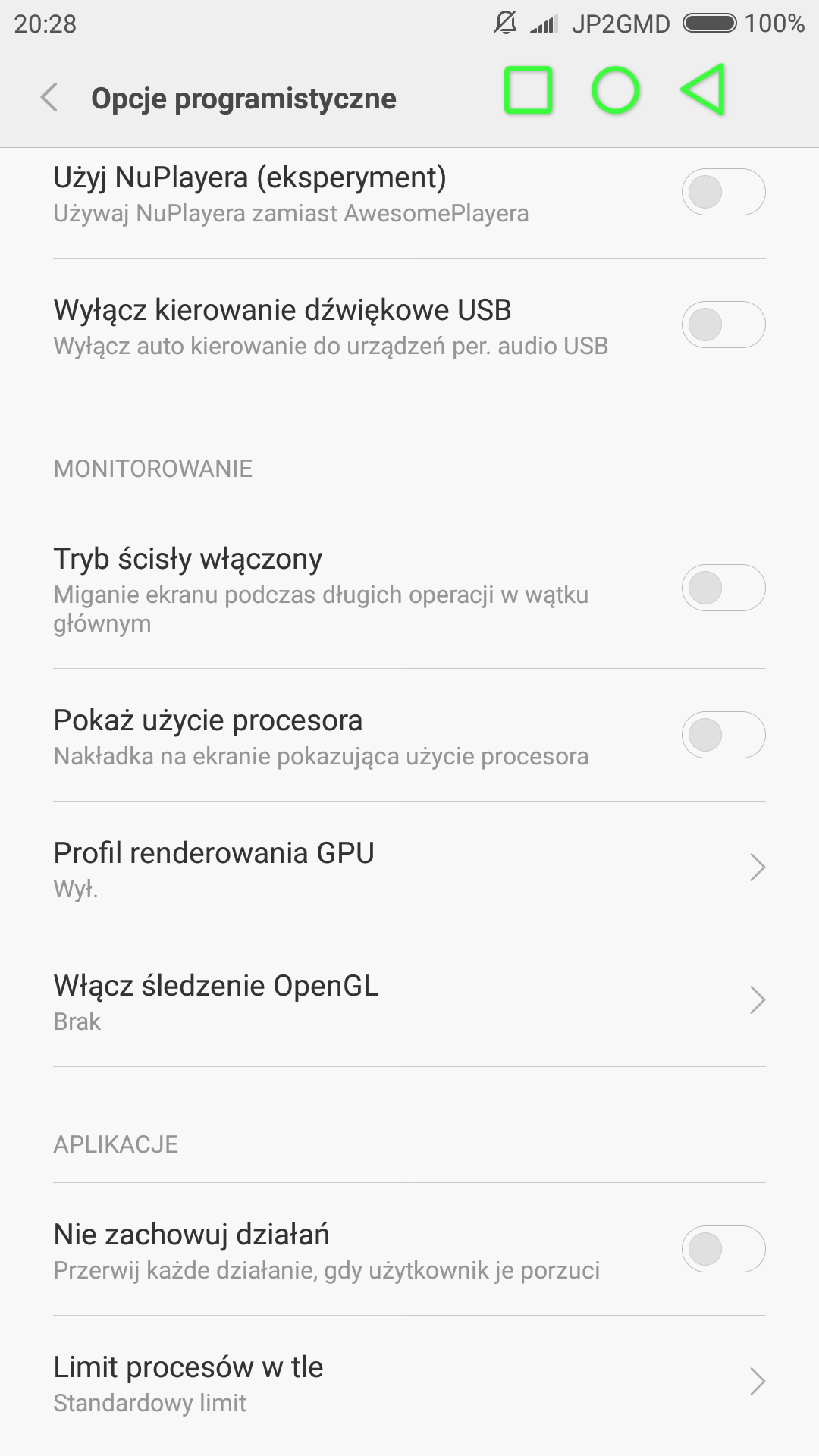Viewport: 819px width, 1456px height.
Task: Tap the green triangle back button
Action: [x=704, y=90]
